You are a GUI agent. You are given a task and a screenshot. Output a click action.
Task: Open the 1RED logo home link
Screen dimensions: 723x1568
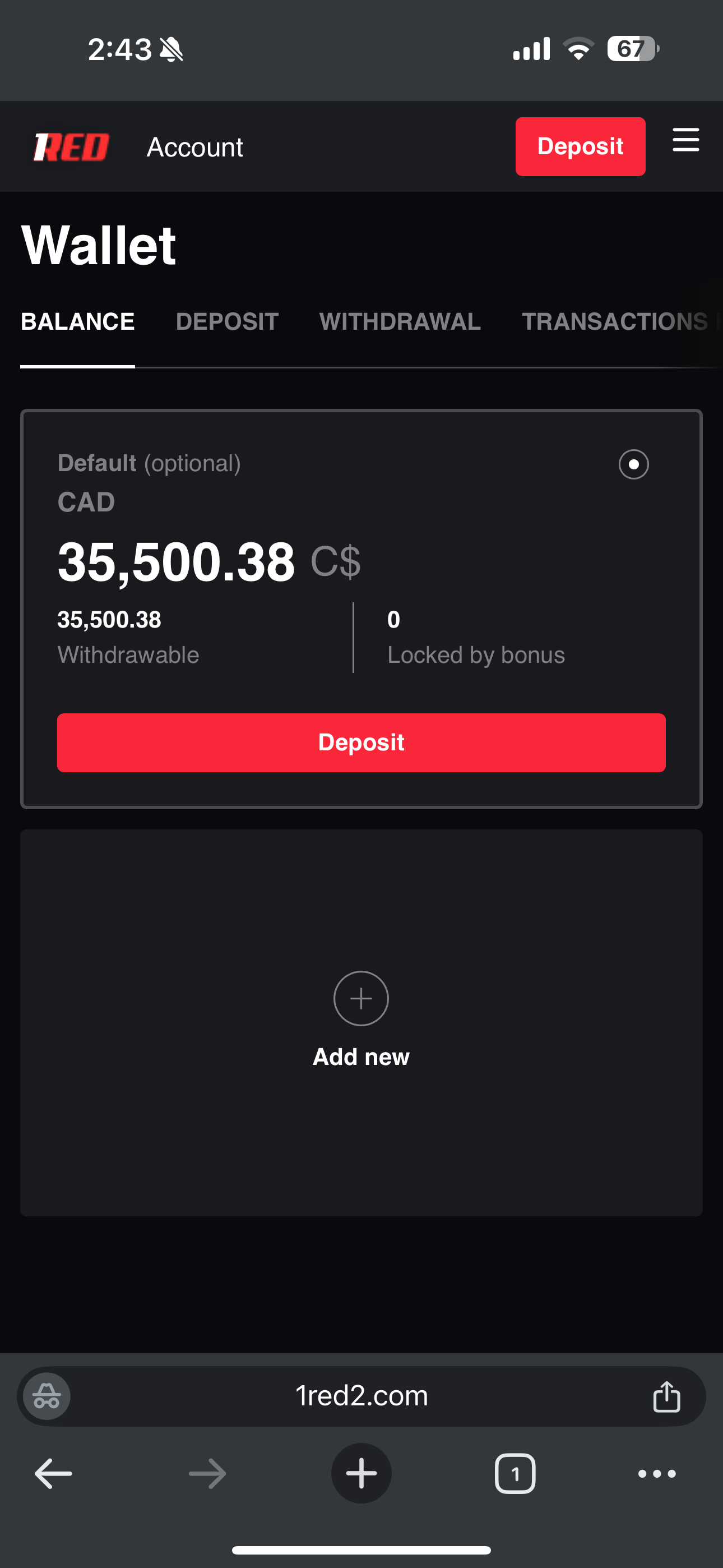click(71, 147)
